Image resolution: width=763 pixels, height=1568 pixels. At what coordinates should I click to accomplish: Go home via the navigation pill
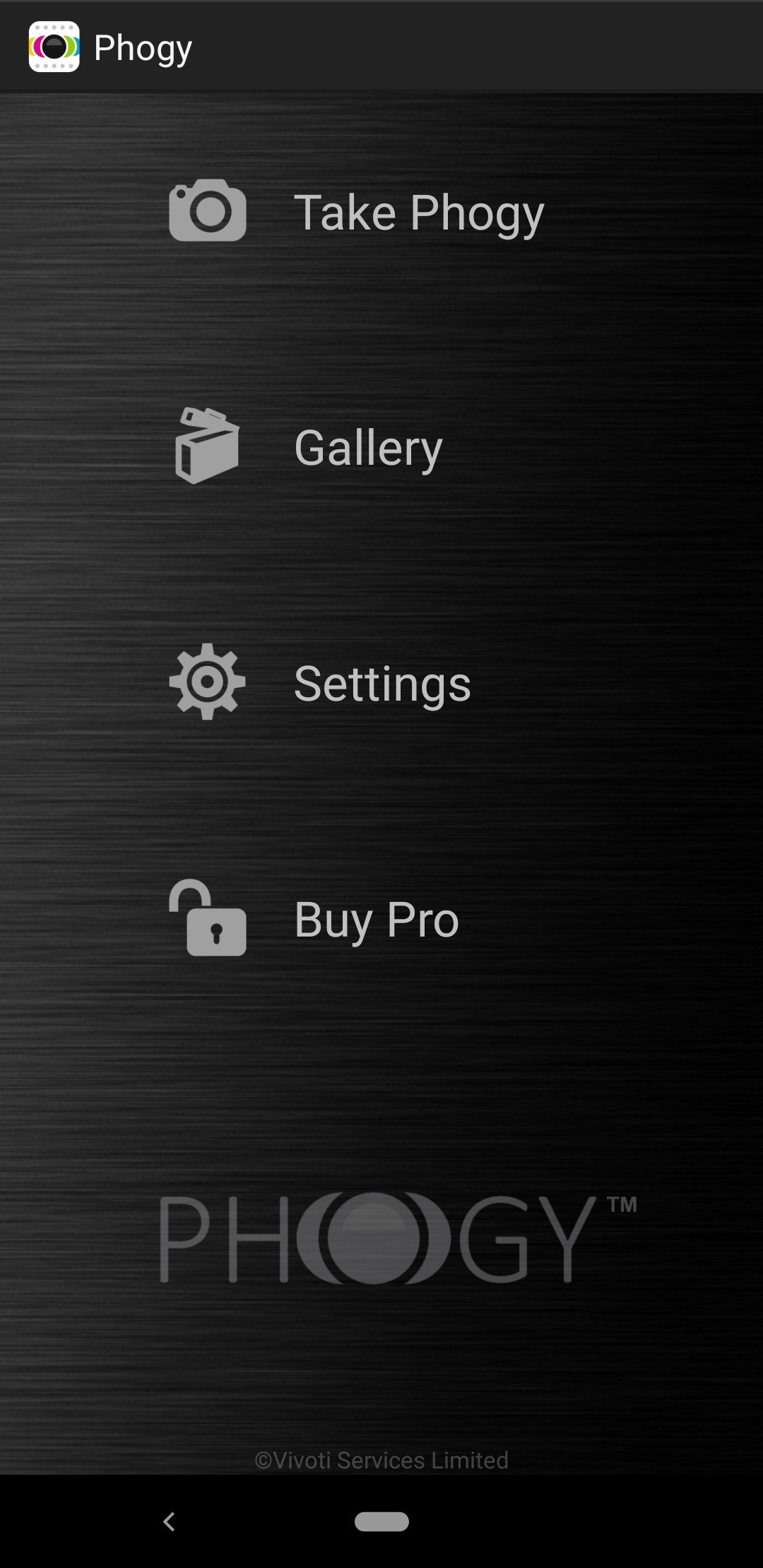[381, 1521]
